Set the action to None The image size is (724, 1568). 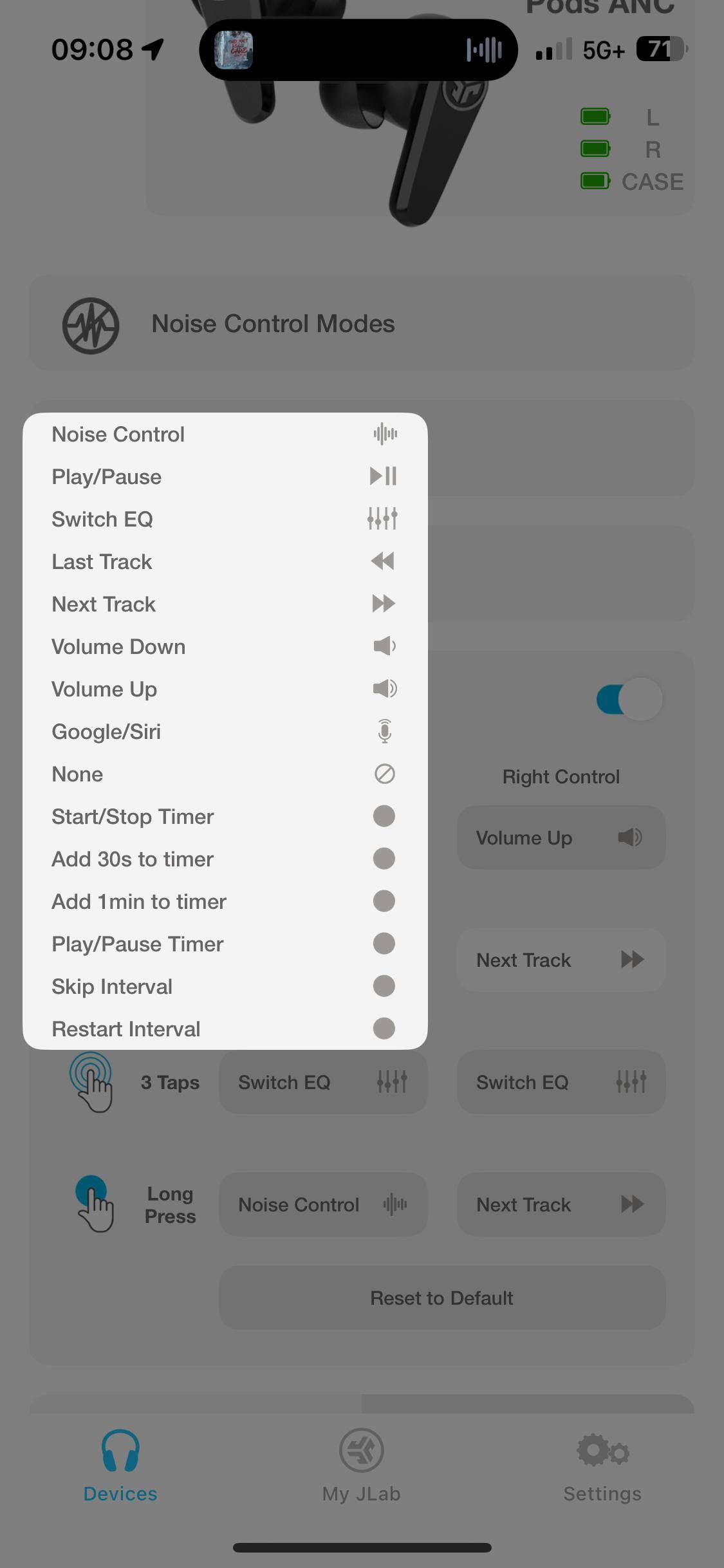coord(225,774)
